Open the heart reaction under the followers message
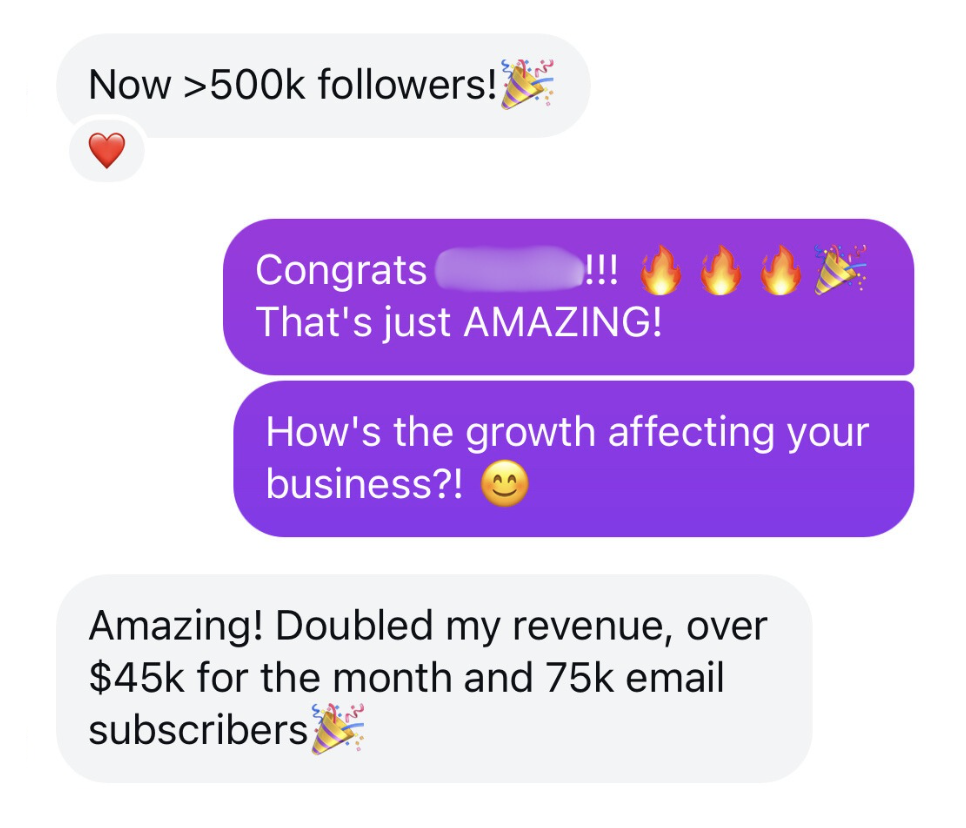Viewport: 966px width, 828px height. [107, 150]
